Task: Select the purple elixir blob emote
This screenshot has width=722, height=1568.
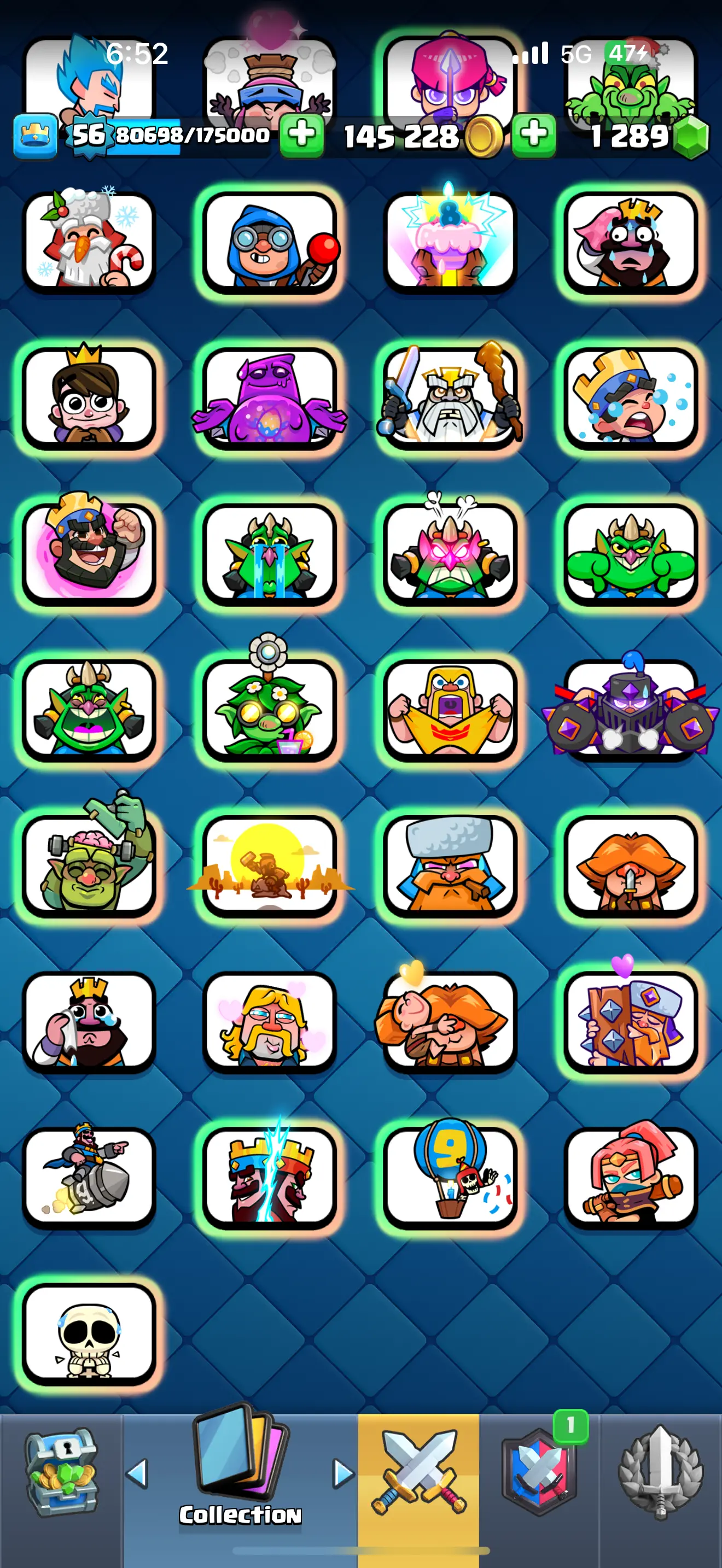Action: [x=270, y=398]
